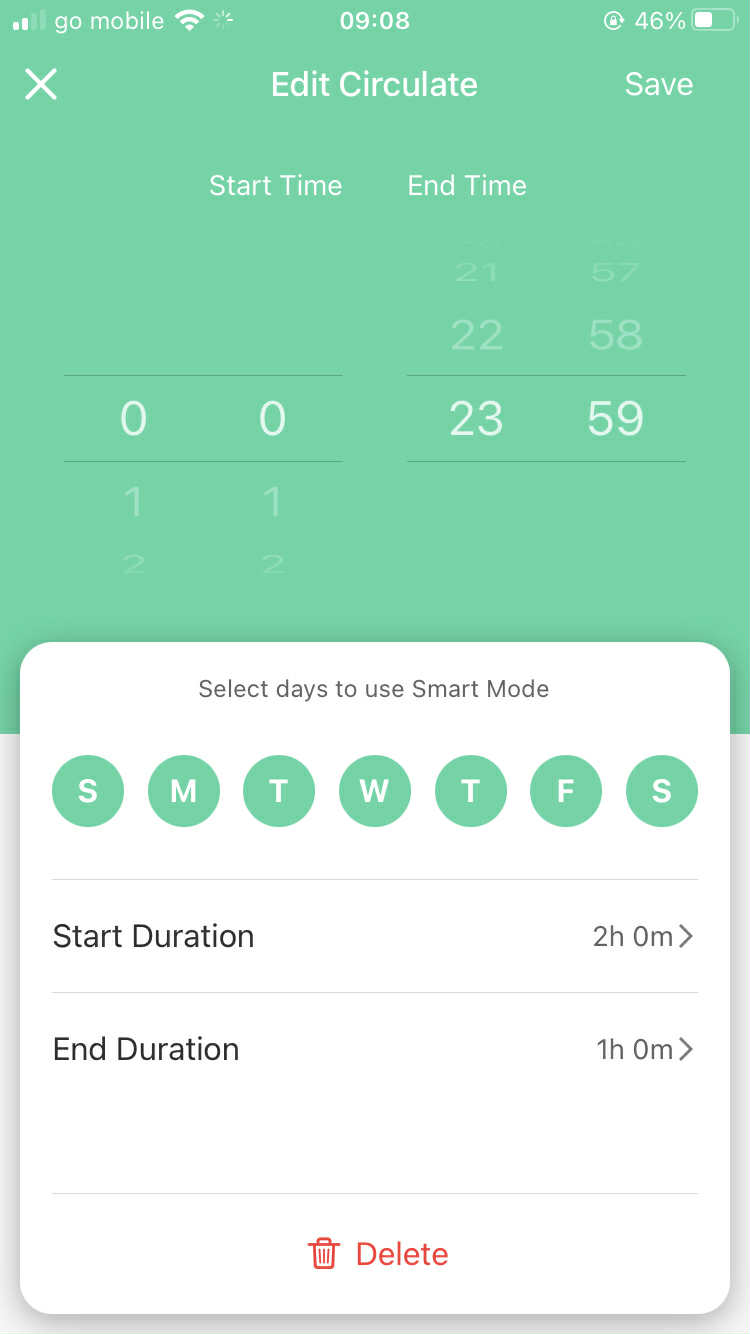Open End Duration setting
Image resolution: width=750 pixels, height=1334 pixels.
374,1049
